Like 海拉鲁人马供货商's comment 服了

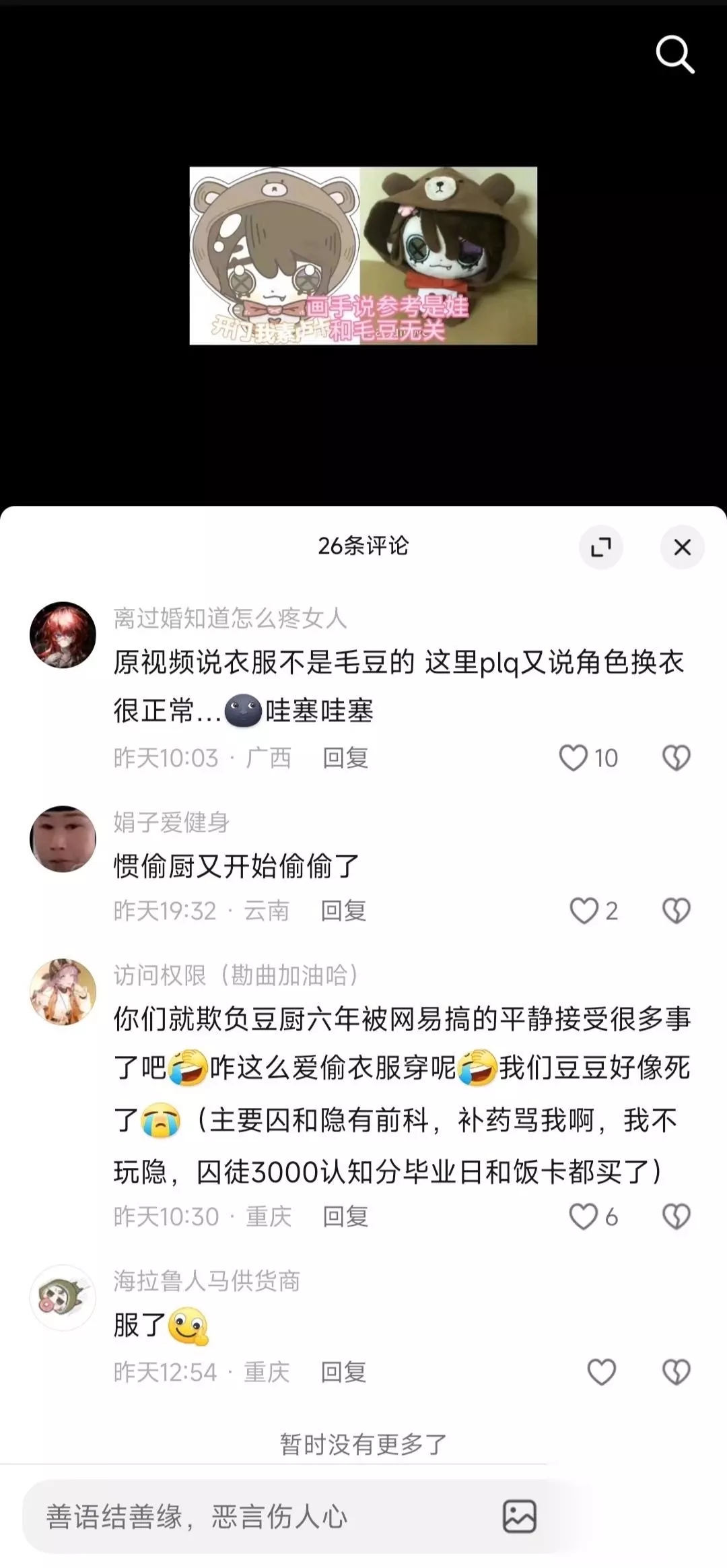click(602, 1372)
